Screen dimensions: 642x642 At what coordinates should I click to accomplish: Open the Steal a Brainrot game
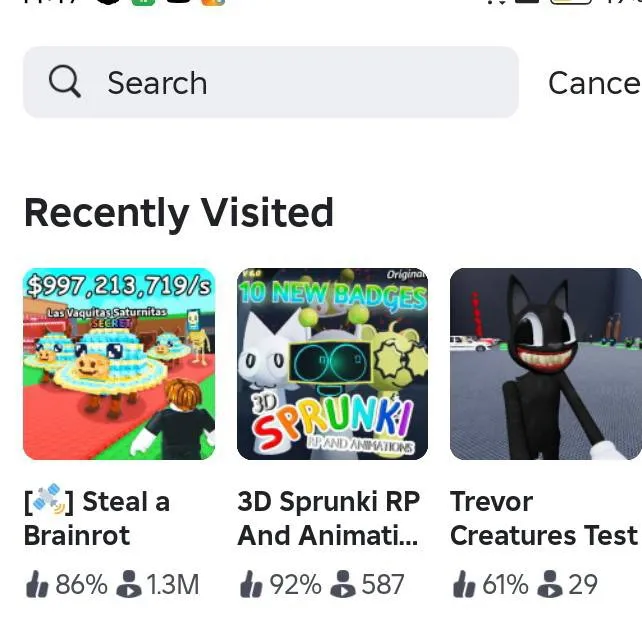click(119, 364)
